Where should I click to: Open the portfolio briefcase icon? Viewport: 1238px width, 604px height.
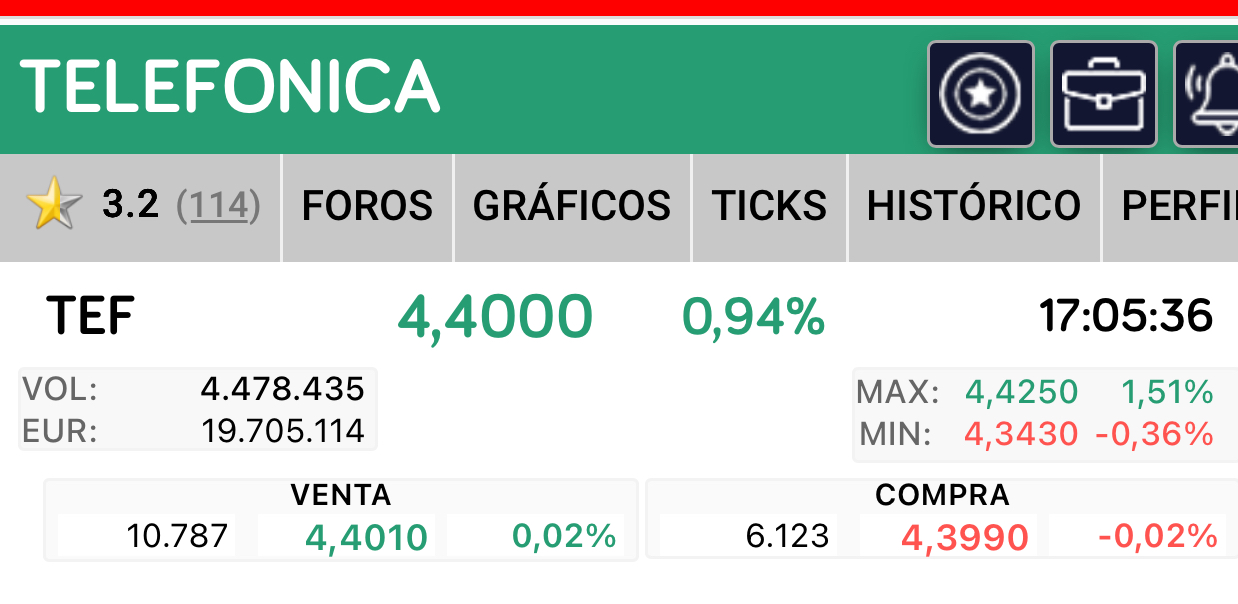[1103, 94]
